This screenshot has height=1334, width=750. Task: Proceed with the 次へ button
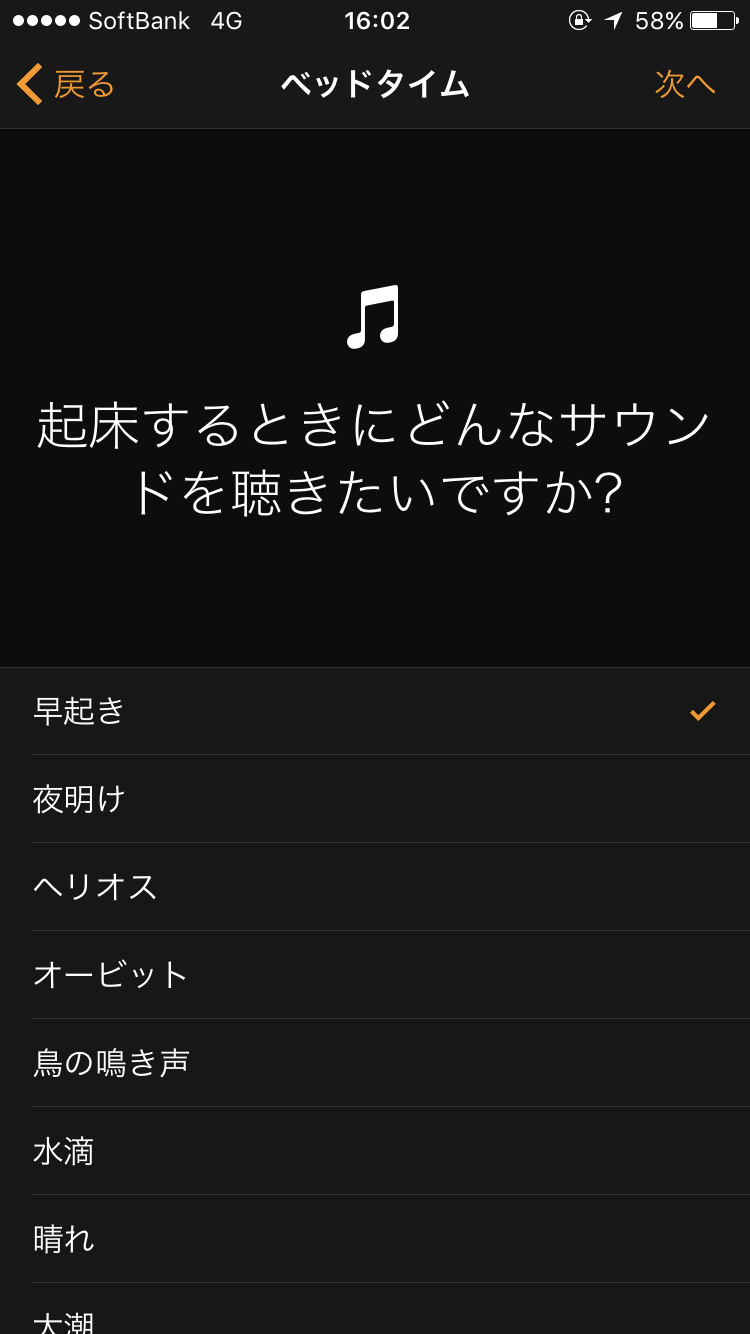point(685,85)
